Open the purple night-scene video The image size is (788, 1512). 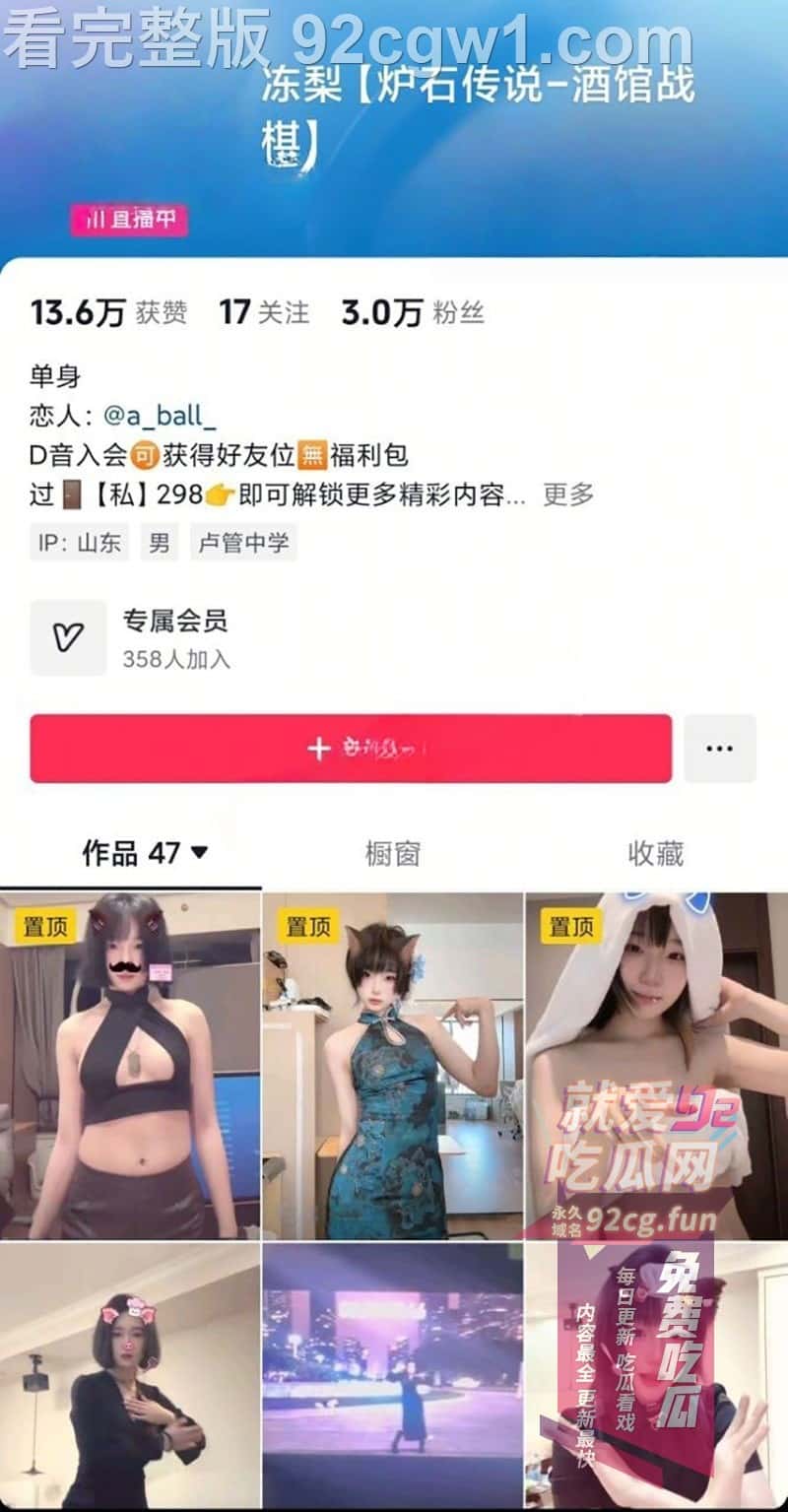pyautogui.click(x=392, y=1377)
